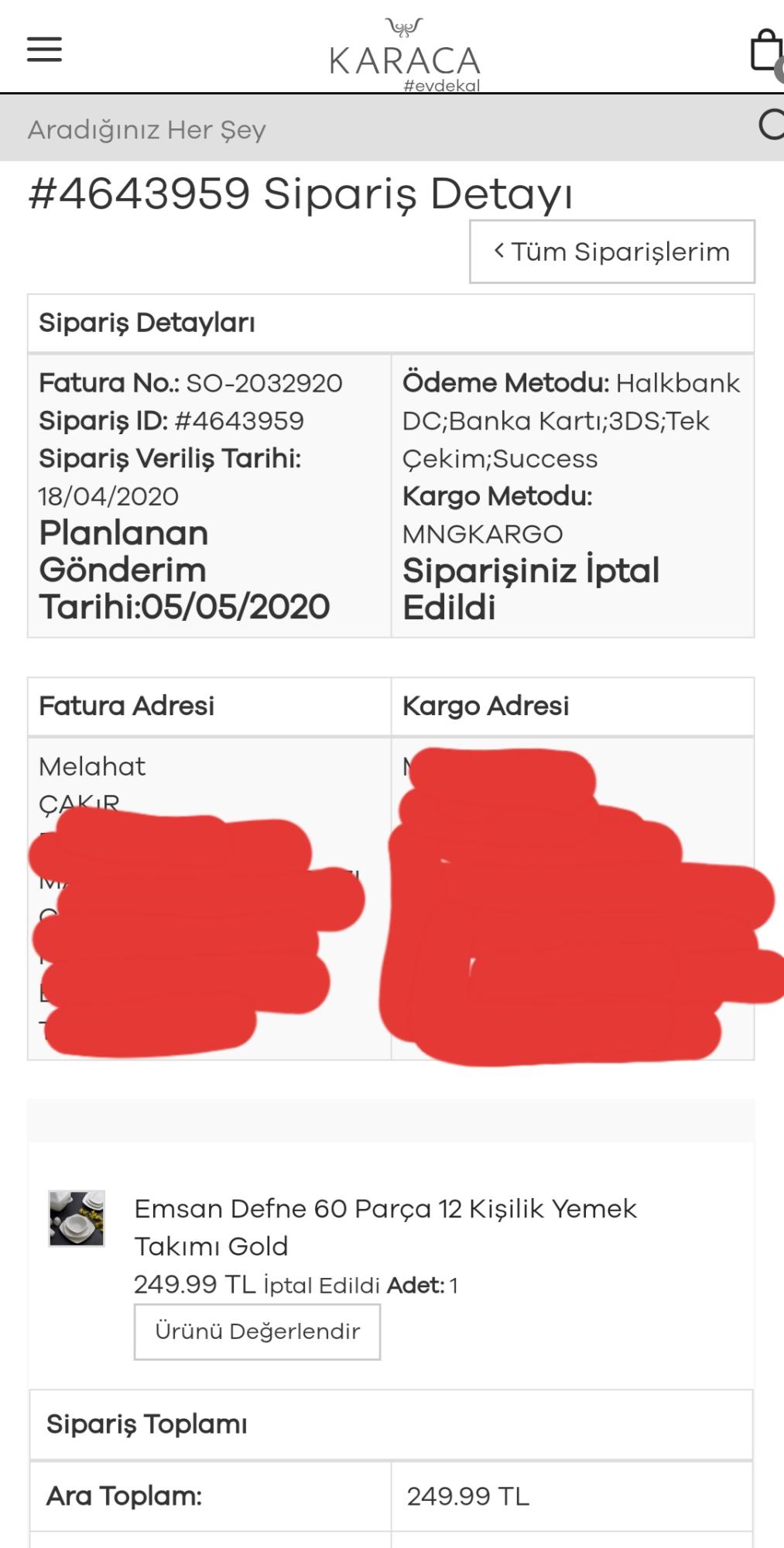Tap the Ürünü Değerlendir button
Image resolution: width=784 pixels, height=1548 pixels.
click(x=257, y=1331)
